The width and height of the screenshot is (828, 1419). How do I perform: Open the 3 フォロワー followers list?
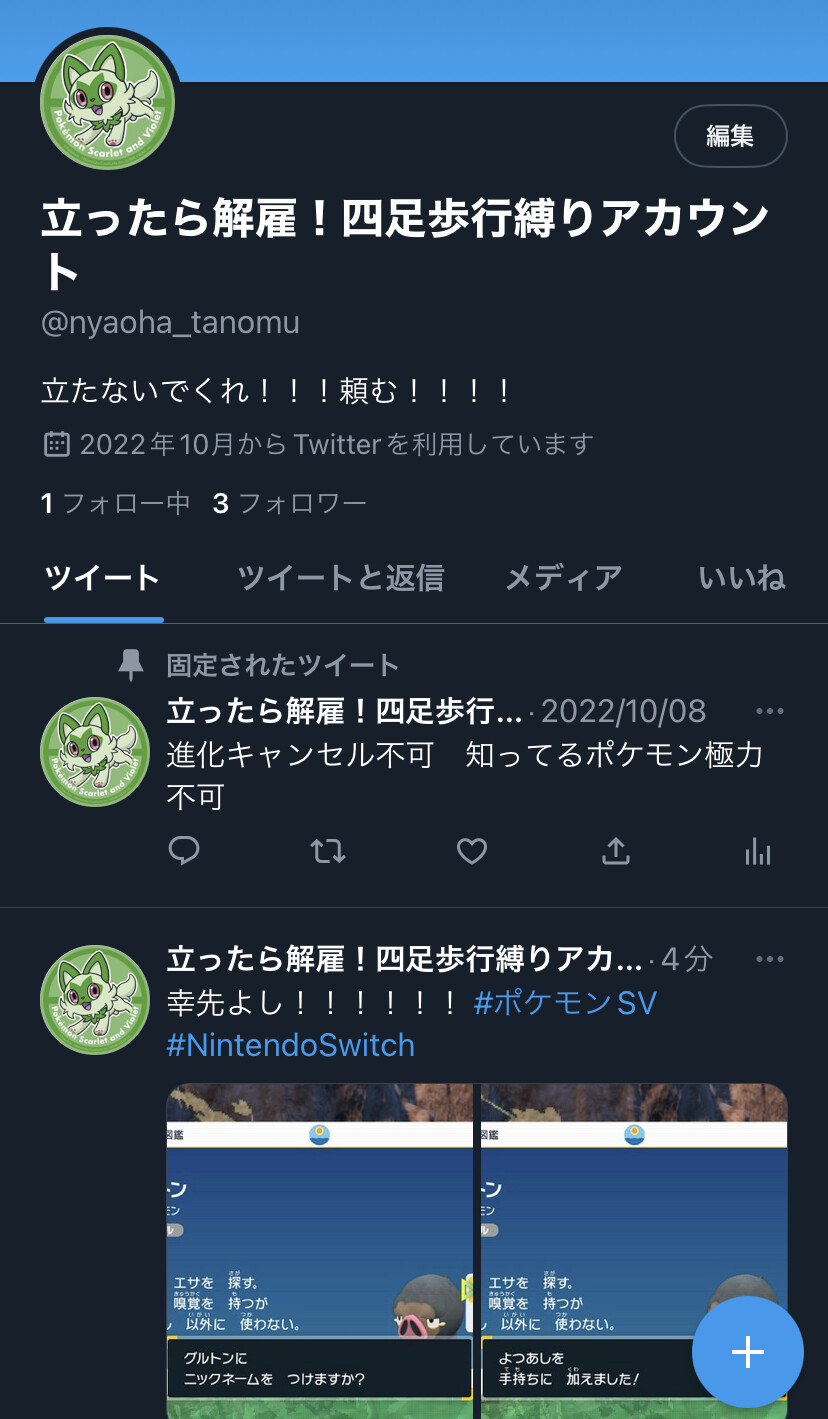pyautogui.click(x=290, y=503)
